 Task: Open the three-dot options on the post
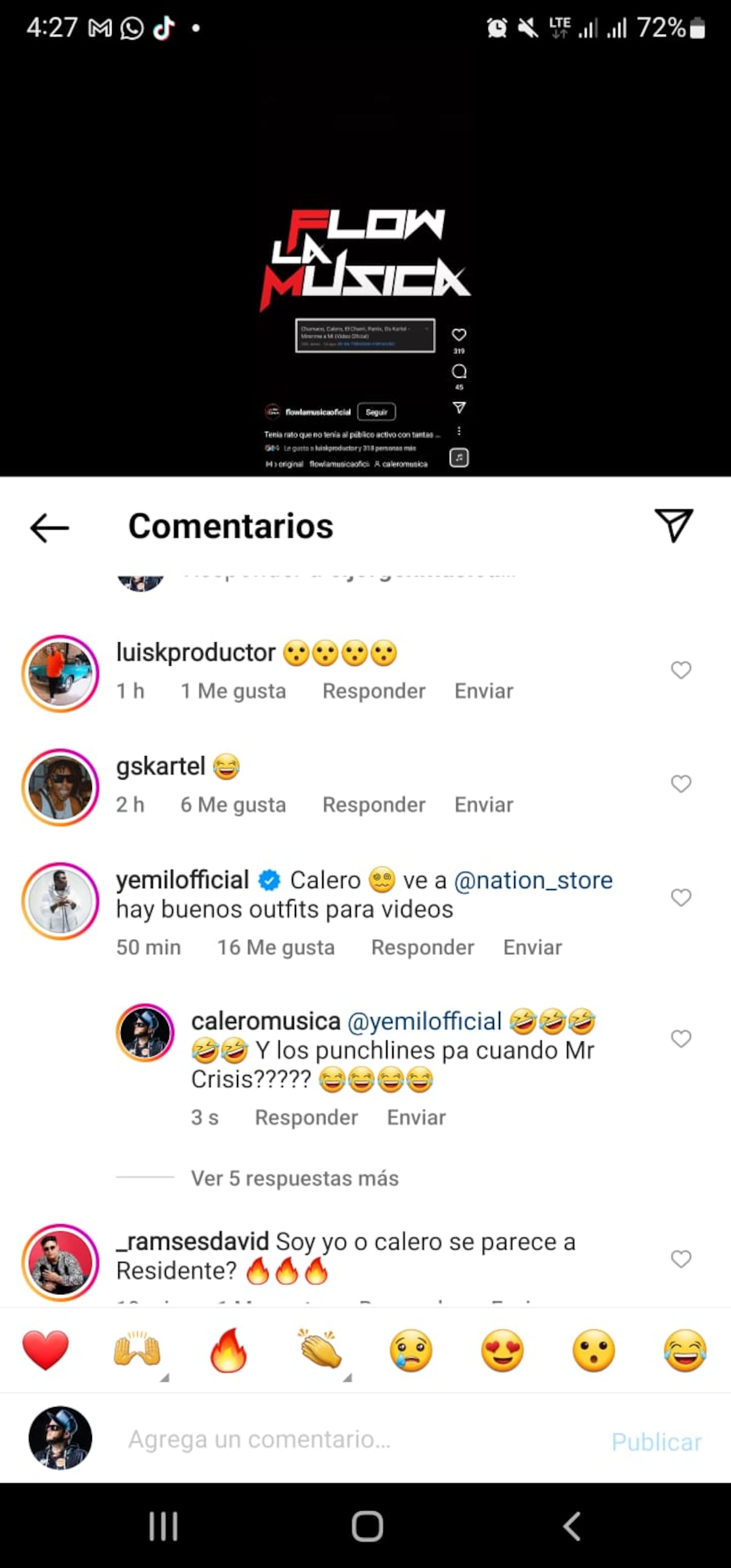[x=459, y=430]
